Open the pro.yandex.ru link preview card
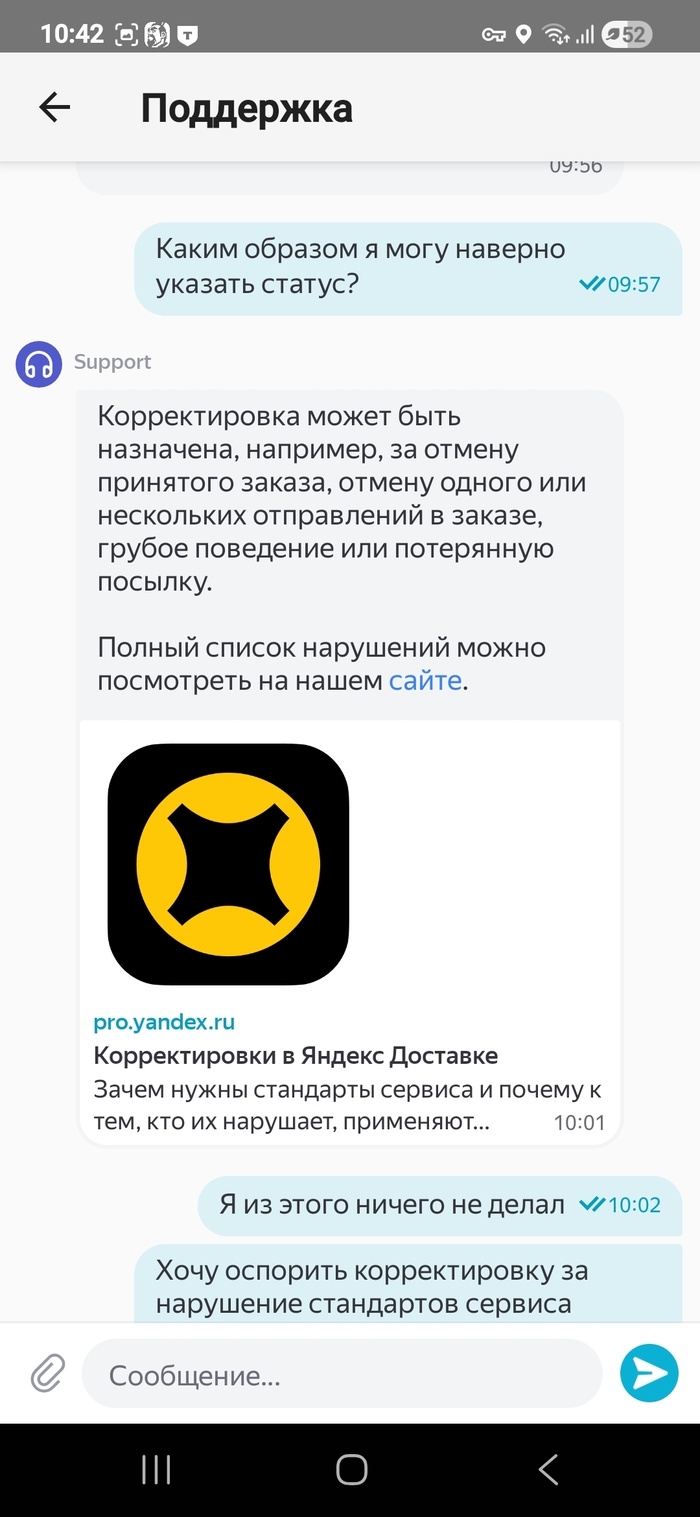 [x=349, y=930]
